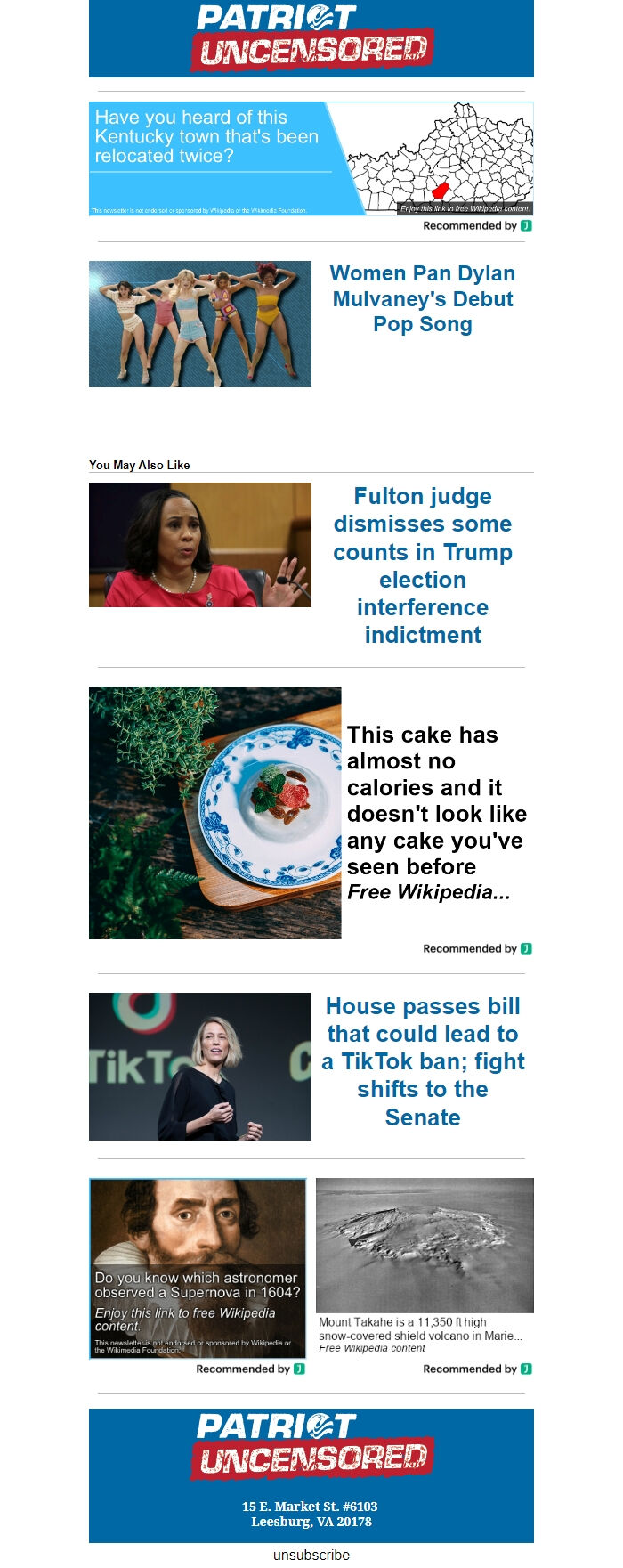The image size is (623, 1568).
Task: Open the Kentucky town relocated twice banner
Action: (311, 158)
